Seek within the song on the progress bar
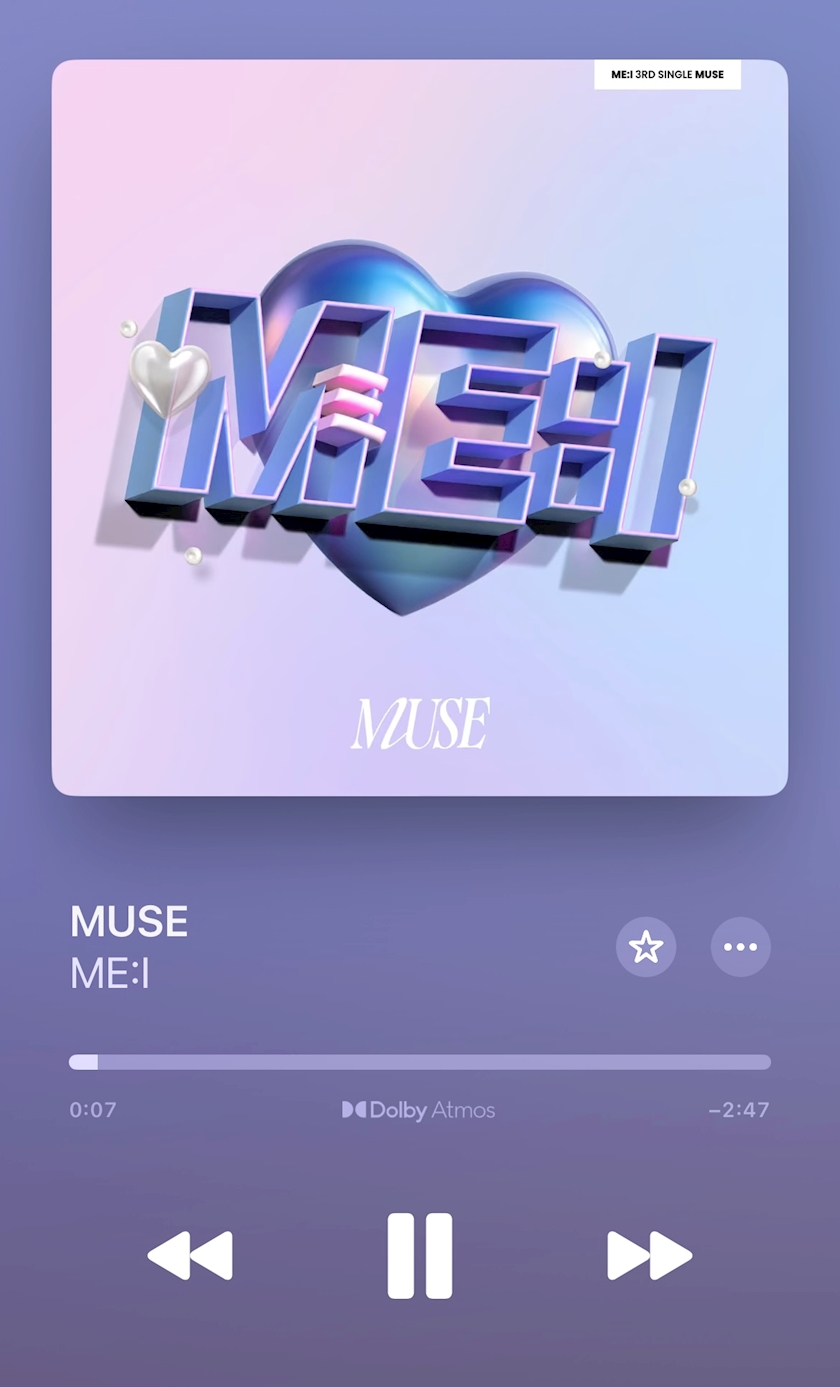Screen dimensions: 840x1387 (x=420, y=1062)
